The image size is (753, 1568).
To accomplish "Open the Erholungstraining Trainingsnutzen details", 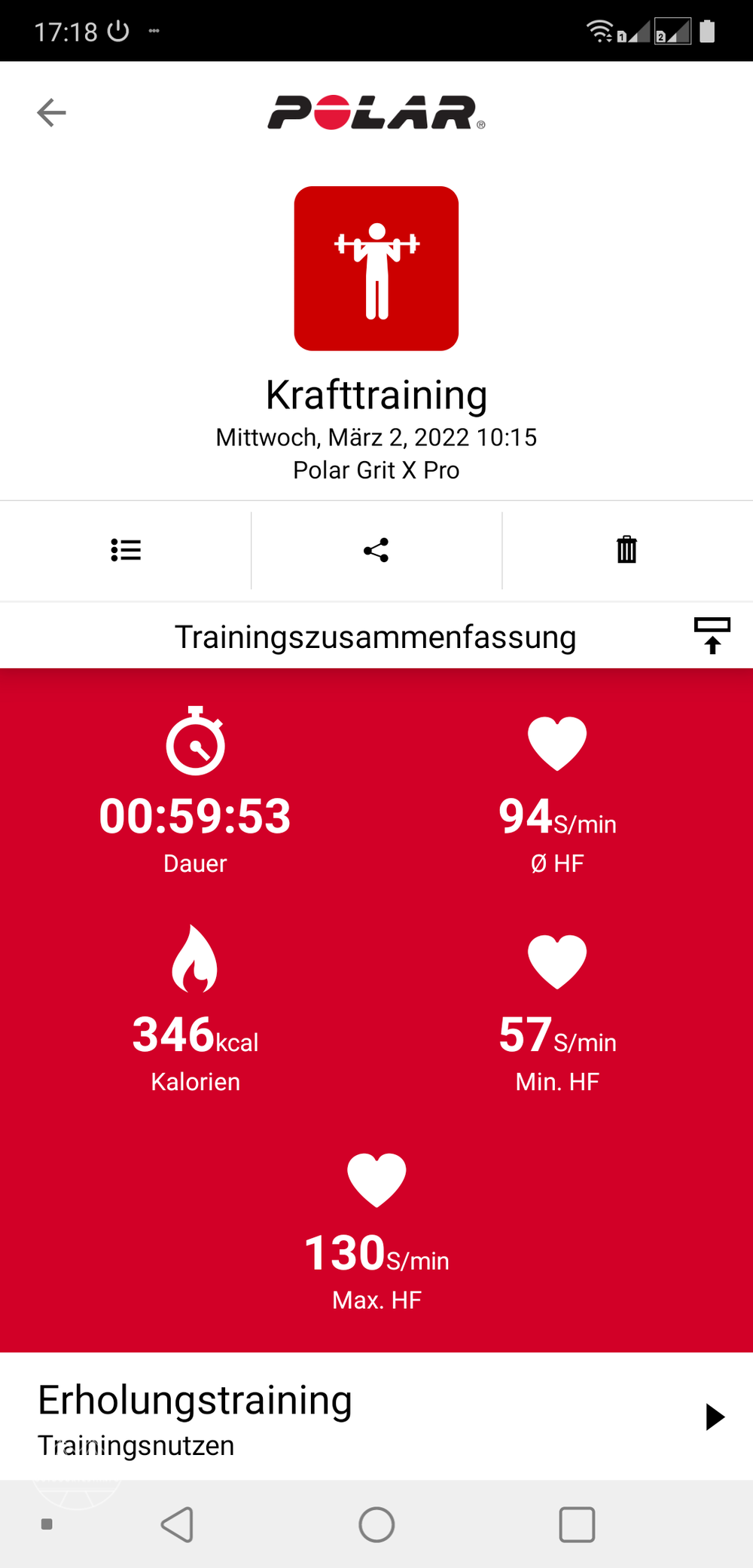I will point(714,1417).
